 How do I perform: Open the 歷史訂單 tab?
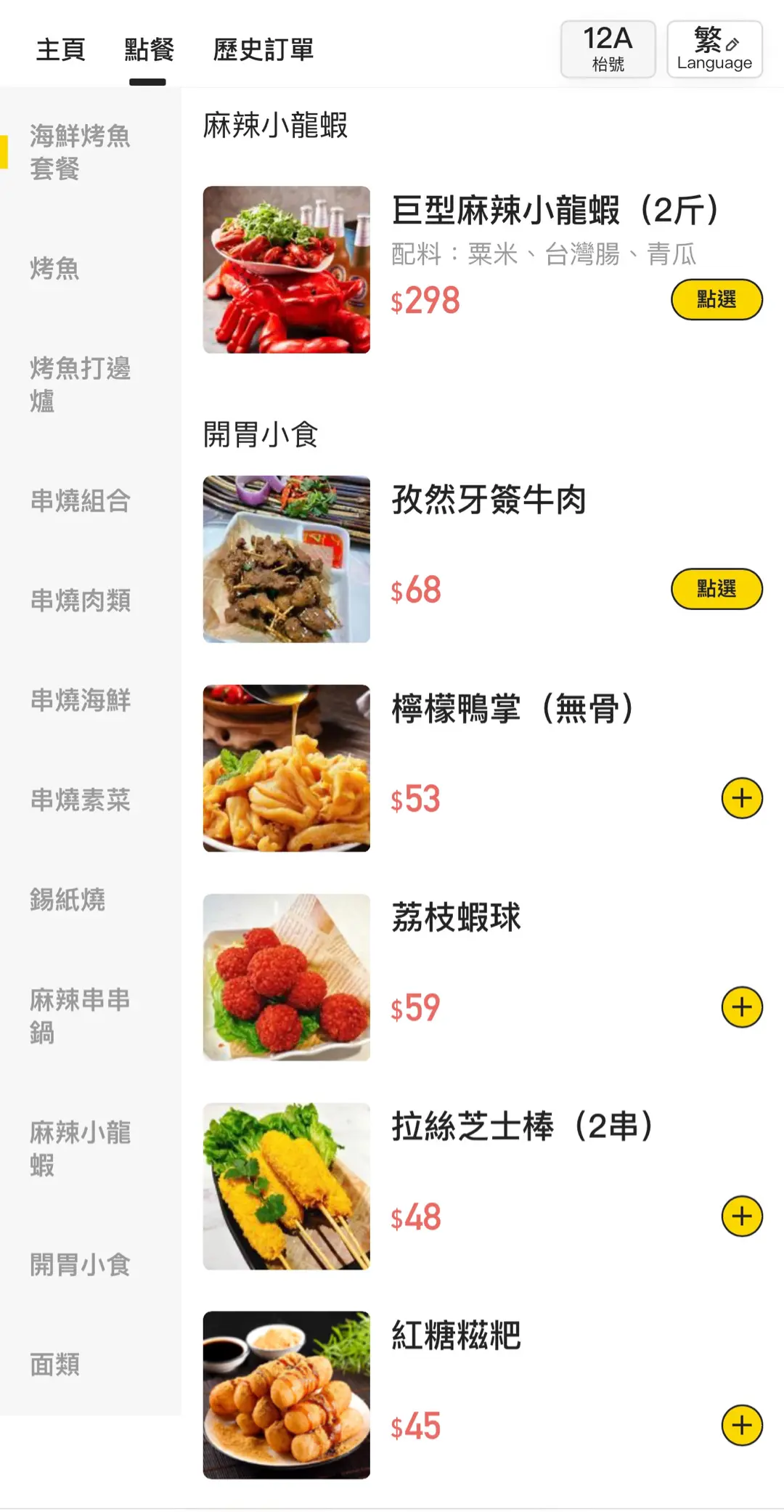(x=263, y=50)
